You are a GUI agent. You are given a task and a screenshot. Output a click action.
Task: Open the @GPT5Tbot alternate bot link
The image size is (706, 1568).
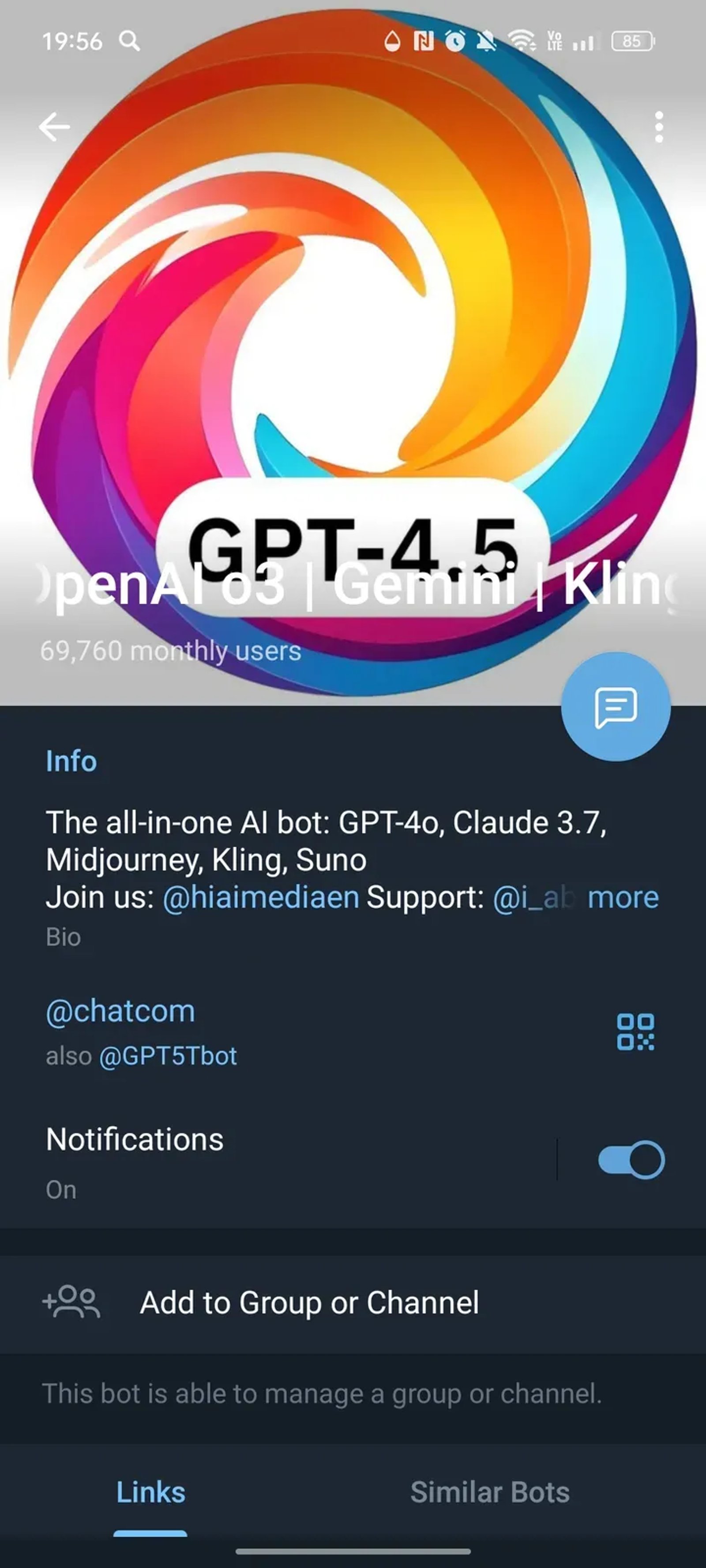point(169,1057)
